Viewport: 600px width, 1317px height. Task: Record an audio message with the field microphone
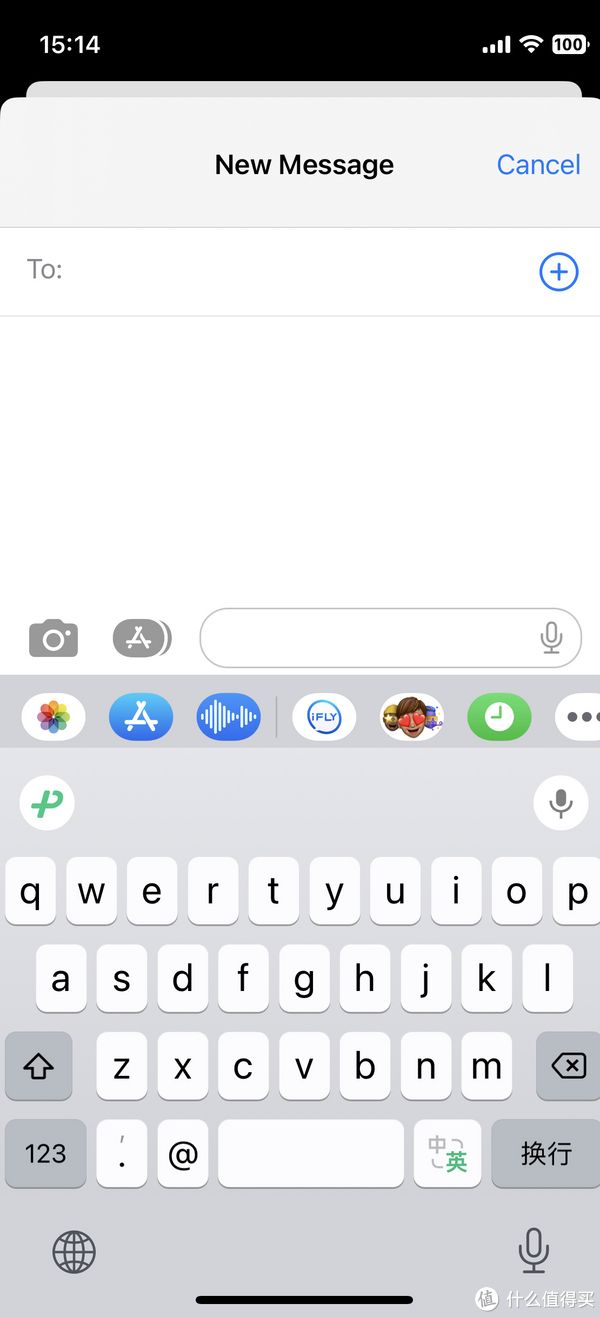[x=551, y=638]
